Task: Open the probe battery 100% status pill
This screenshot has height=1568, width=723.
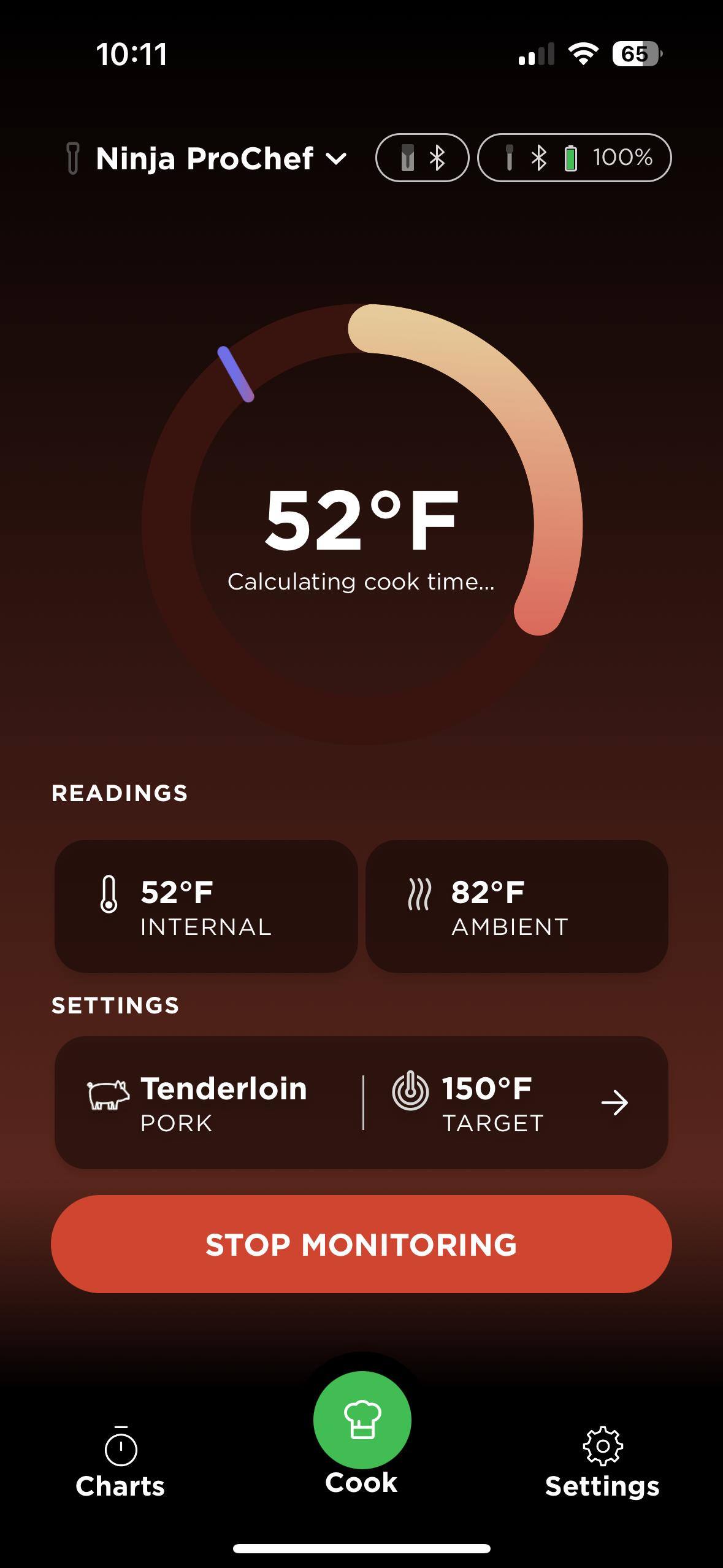Action: click(574, 158)
